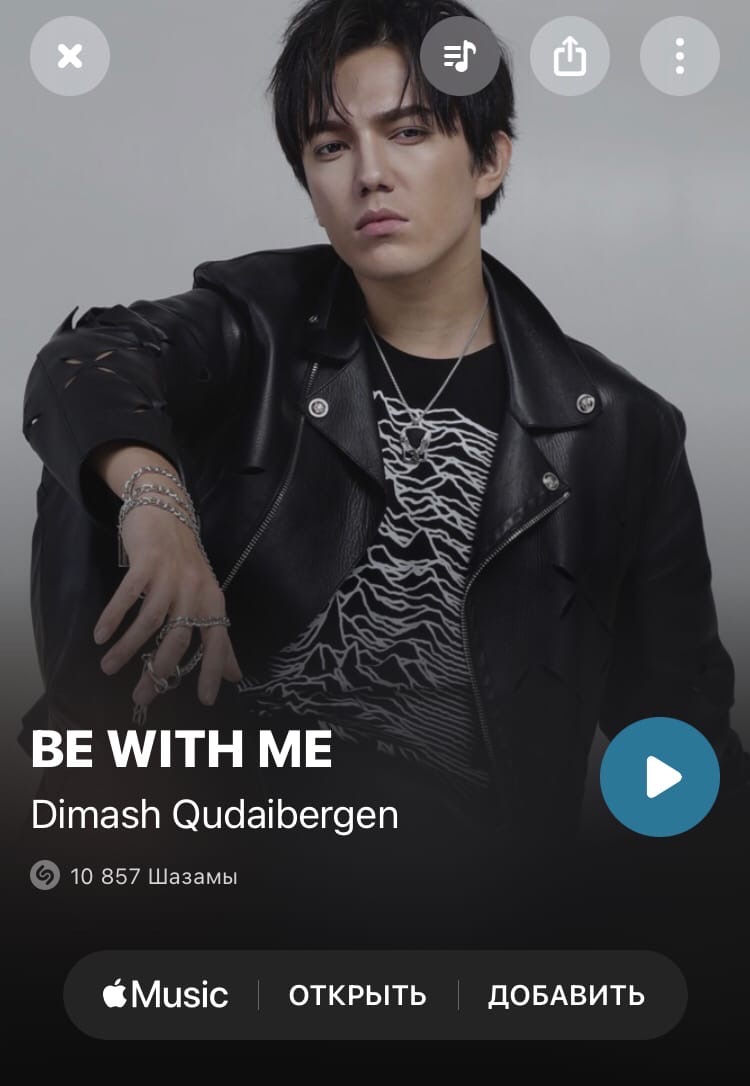Screen dimensions: 750x1086
Task: Tap ОТКРЫТЬ to open in Apple Music
Action: pyautogui.click(x=358, y=996)
